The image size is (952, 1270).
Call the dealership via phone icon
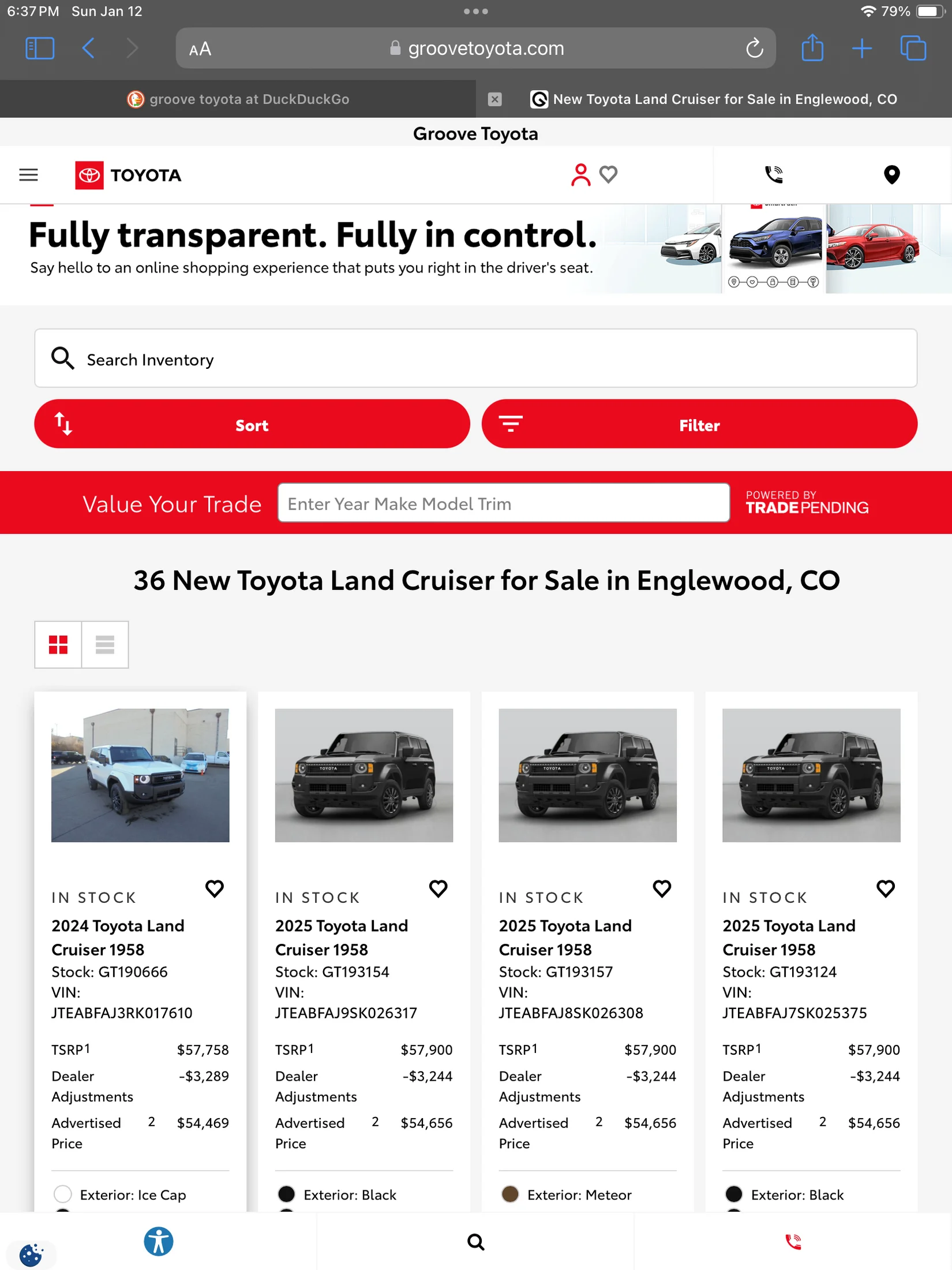(x=773, y=174)
